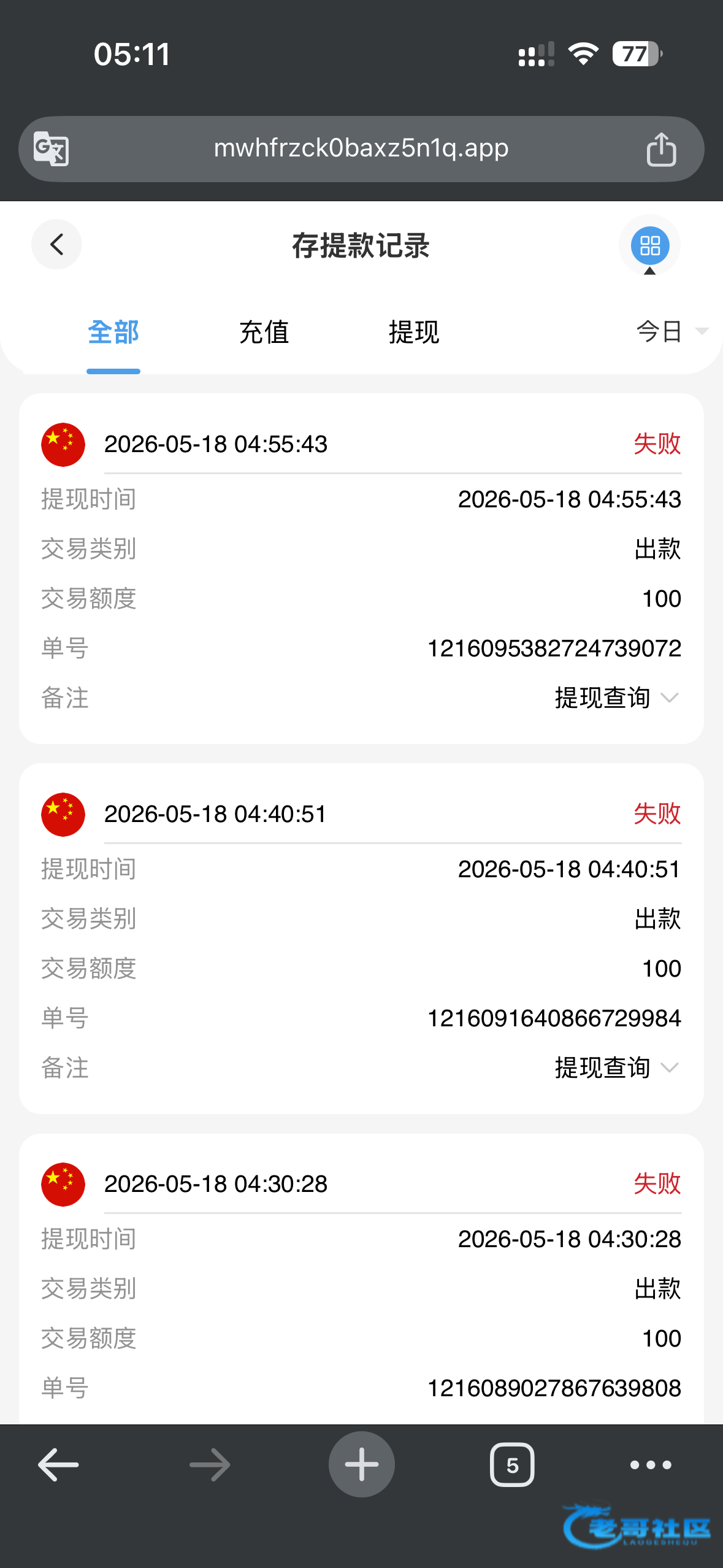
Task: Open the browser's three-dot menu
Action: pos(651,1465)
